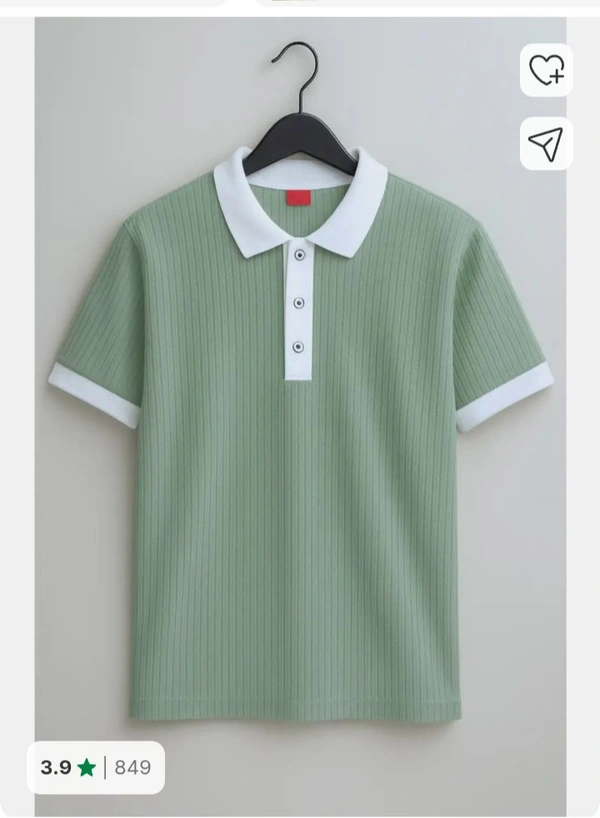600x818 pixels.
Task: Add this polo shirt to wishlist
Action: tap(546, 70)
